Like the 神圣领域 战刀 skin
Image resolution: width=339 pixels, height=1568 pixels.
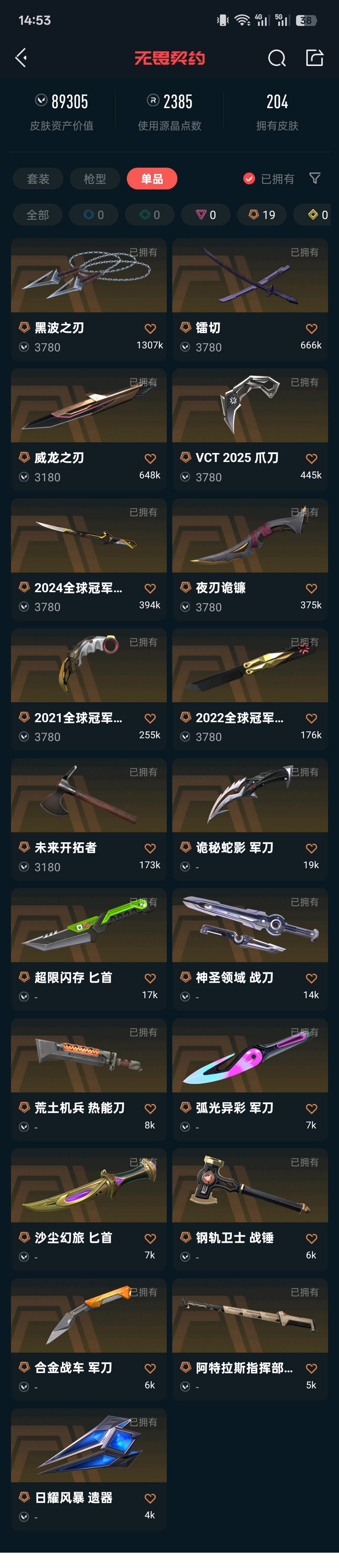(x=311, y=978)
